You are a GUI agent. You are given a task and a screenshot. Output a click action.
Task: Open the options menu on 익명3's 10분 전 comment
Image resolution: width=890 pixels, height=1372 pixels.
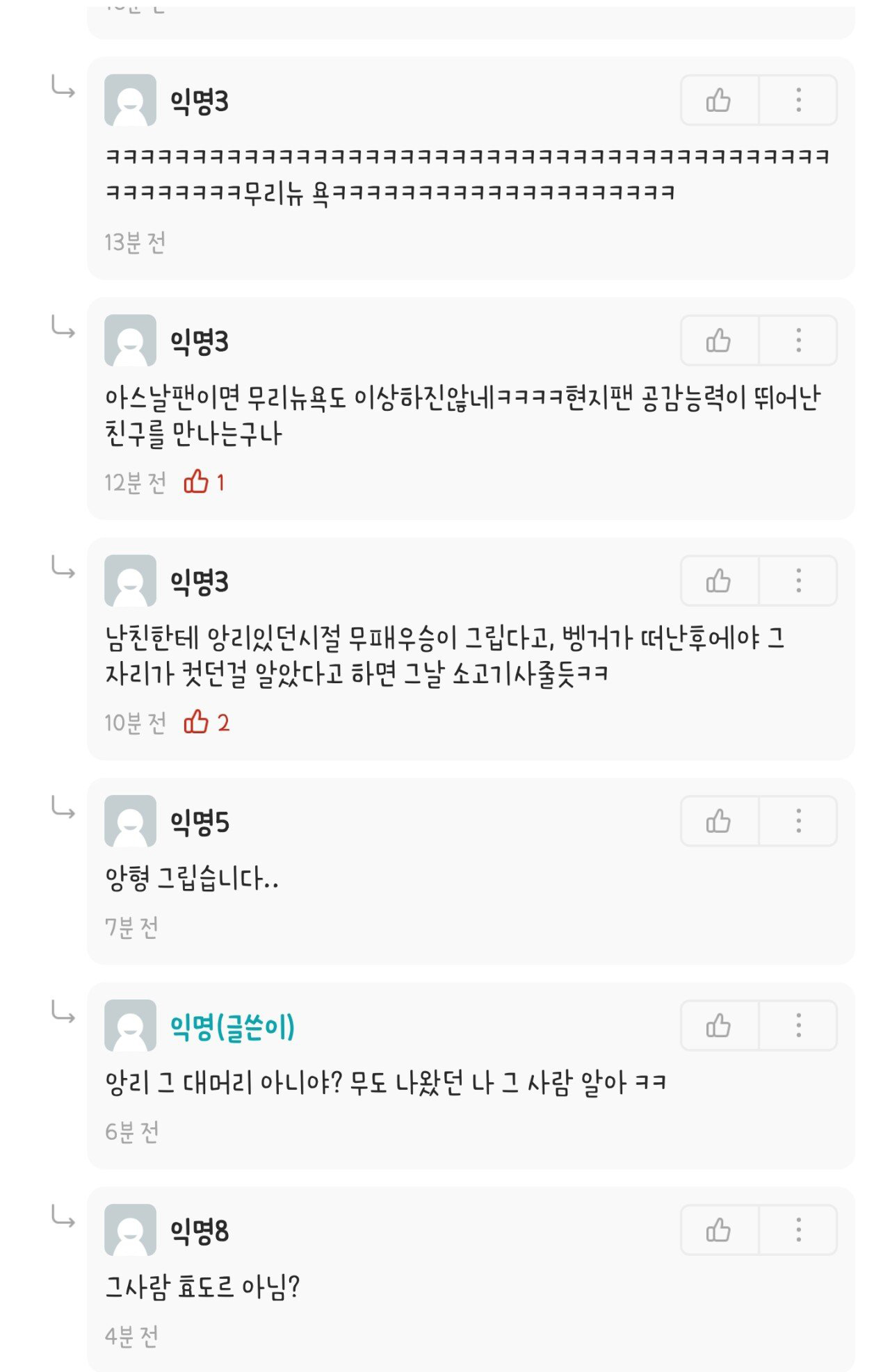[x=798, y=580]
